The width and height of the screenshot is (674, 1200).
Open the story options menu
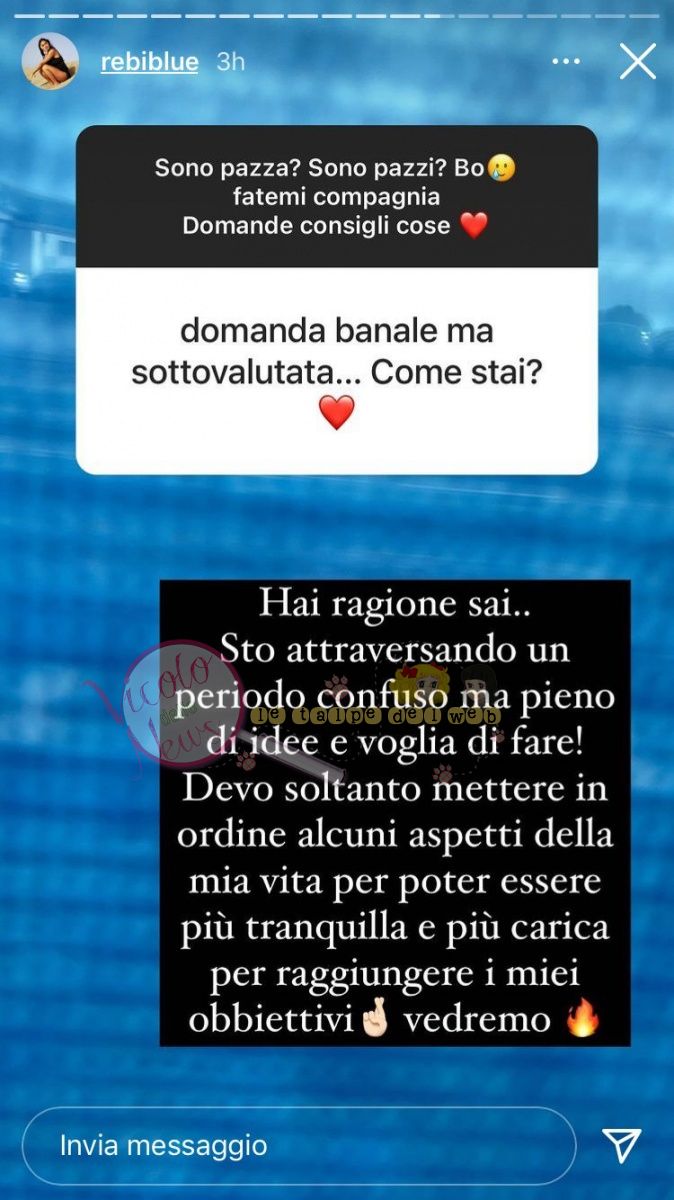(566, 61)
